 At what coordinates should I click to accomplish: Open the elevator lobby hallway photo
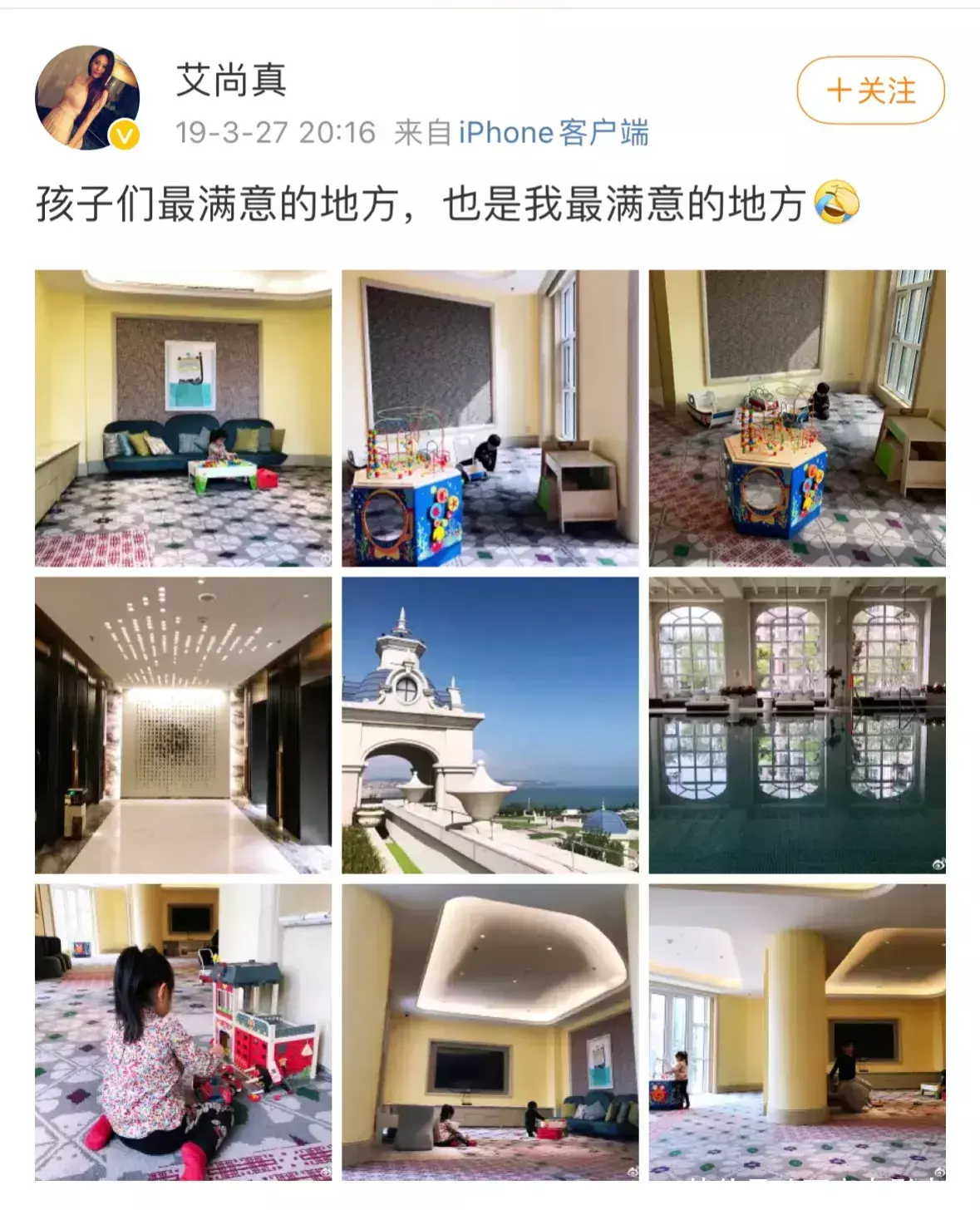click(x=183, y=725)
